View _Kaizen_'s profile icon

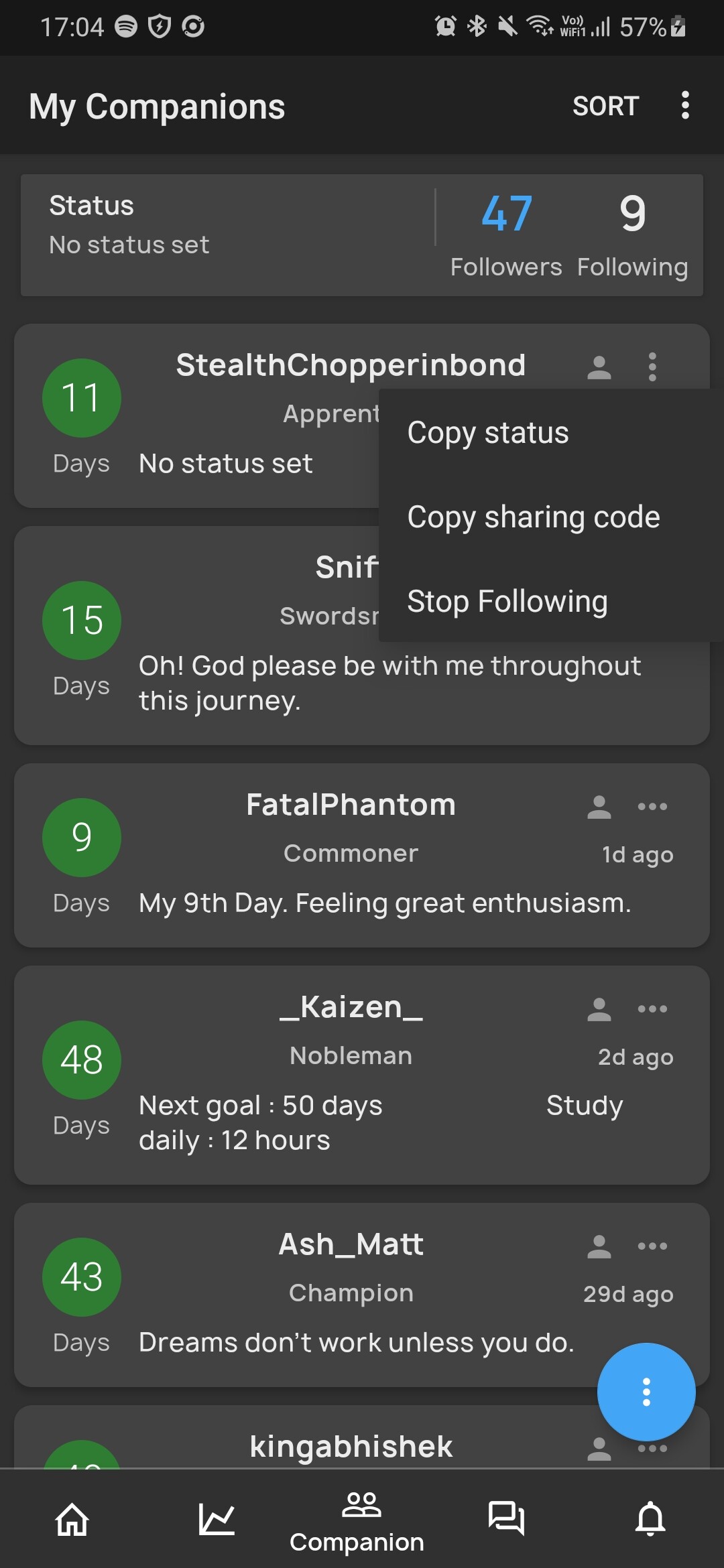(599, 1009)
